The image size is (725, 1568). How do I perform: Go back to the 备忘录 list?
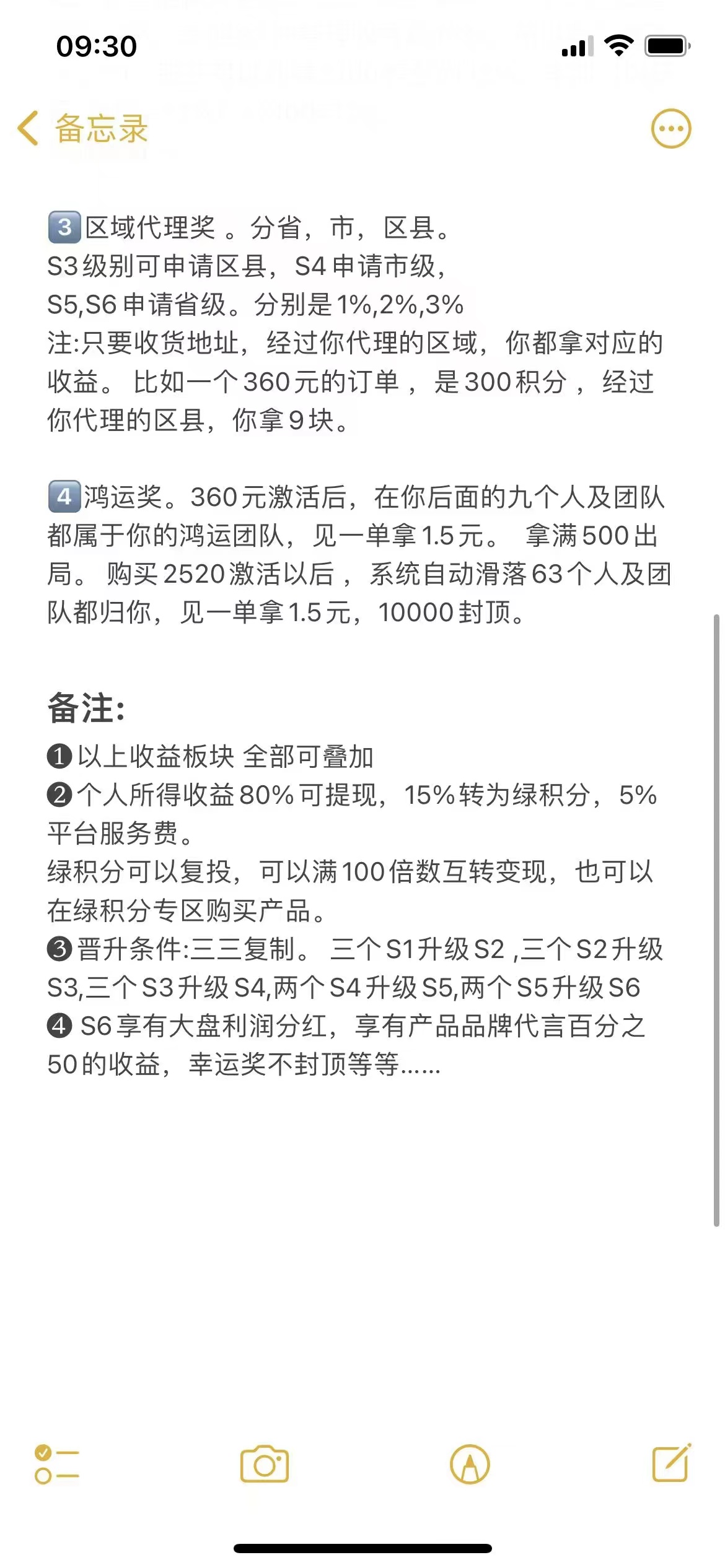82,129
